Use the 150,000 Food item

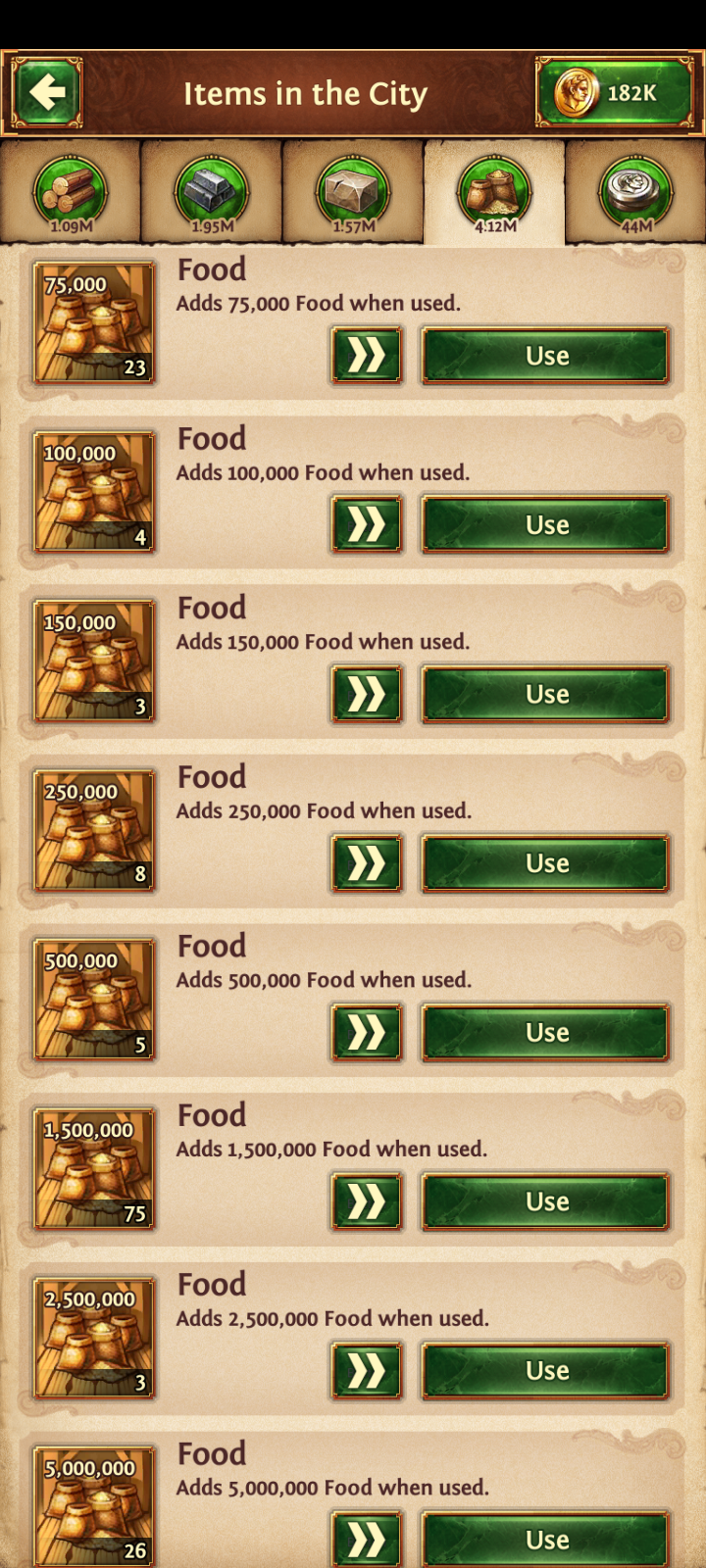pyautogui.click(x=545, y=694)
